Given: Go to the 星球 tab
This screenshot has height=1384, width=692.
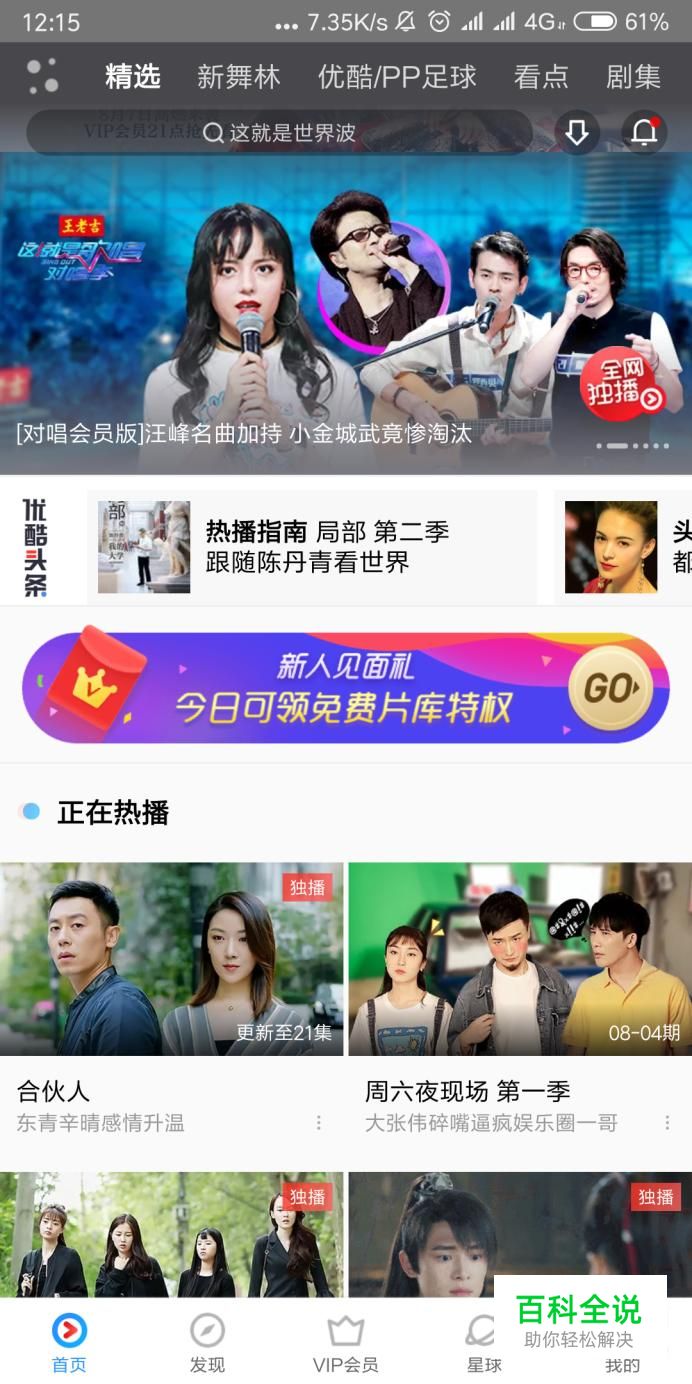Looking at the screenshot, I should (483, 1343).
